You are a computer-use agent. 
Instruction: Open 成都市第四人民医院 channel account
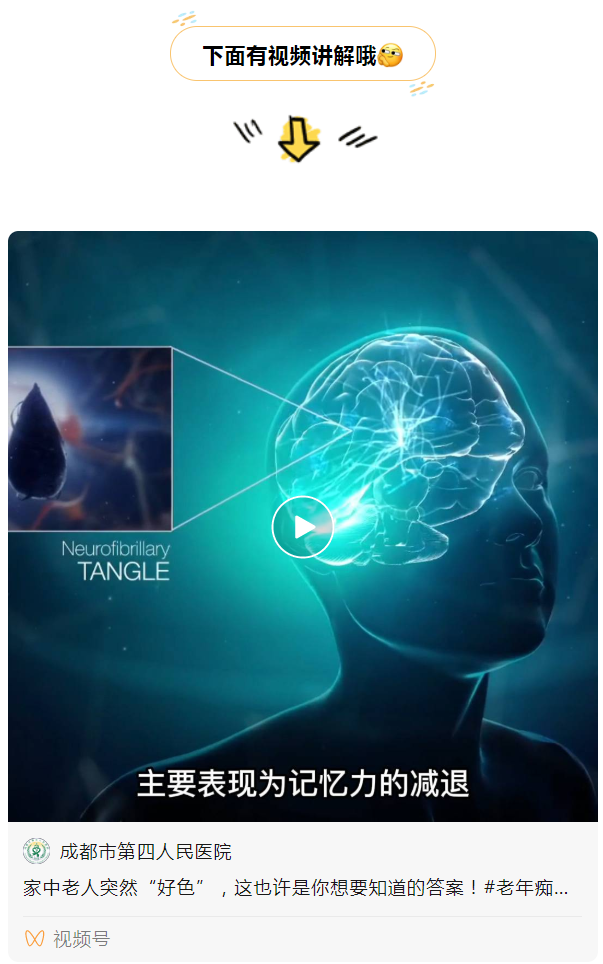point(144,852)
